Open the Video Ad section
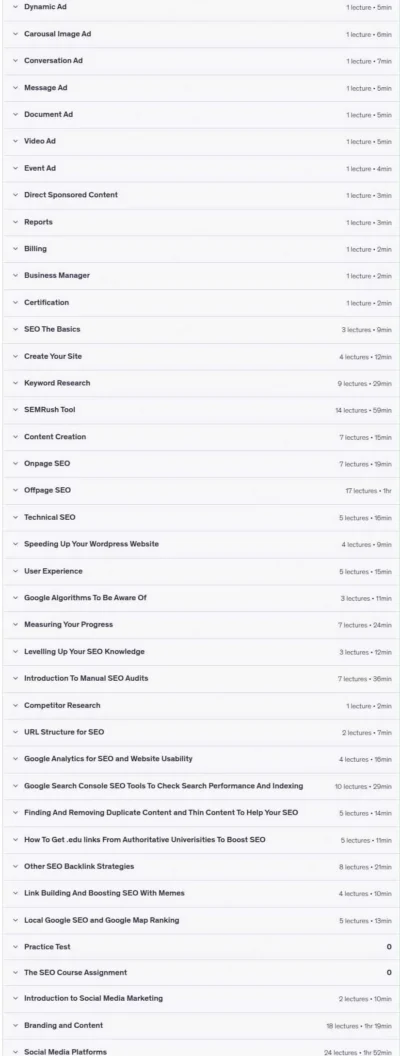400x1056 pixels. coord(201,141)
